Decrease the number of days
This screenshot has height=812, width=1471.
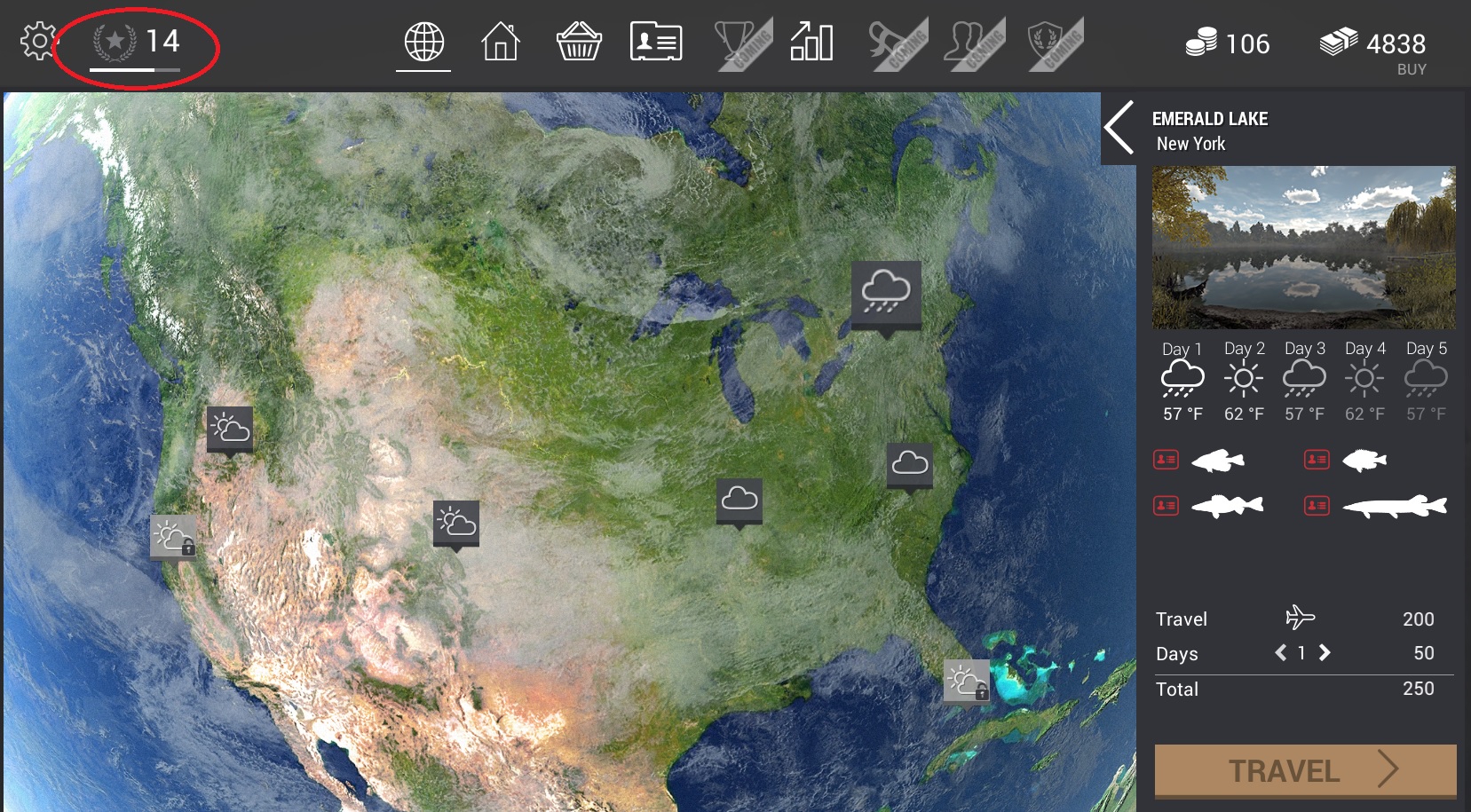pyautogui.click(x=1280, y=653)
